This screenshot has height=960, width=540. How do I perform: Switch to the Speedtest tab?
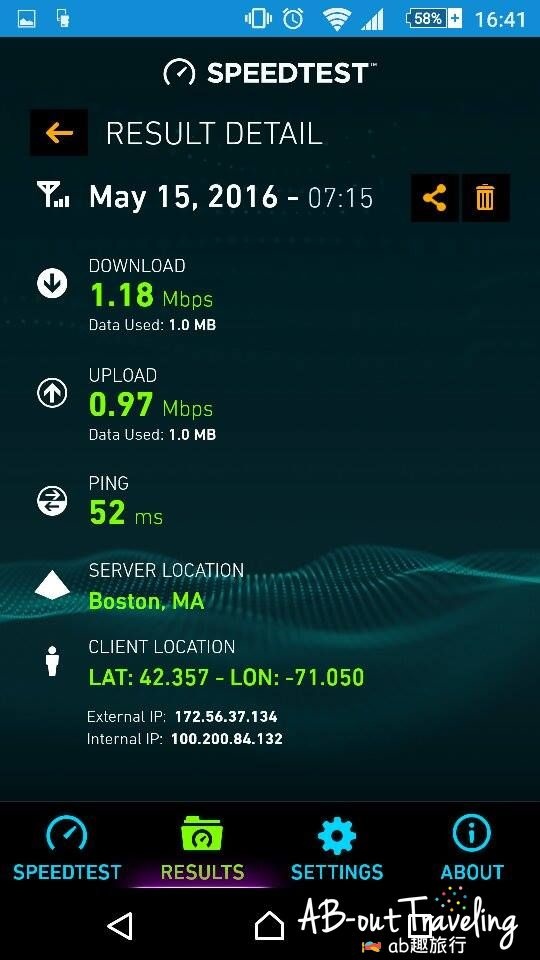point(67,848)
